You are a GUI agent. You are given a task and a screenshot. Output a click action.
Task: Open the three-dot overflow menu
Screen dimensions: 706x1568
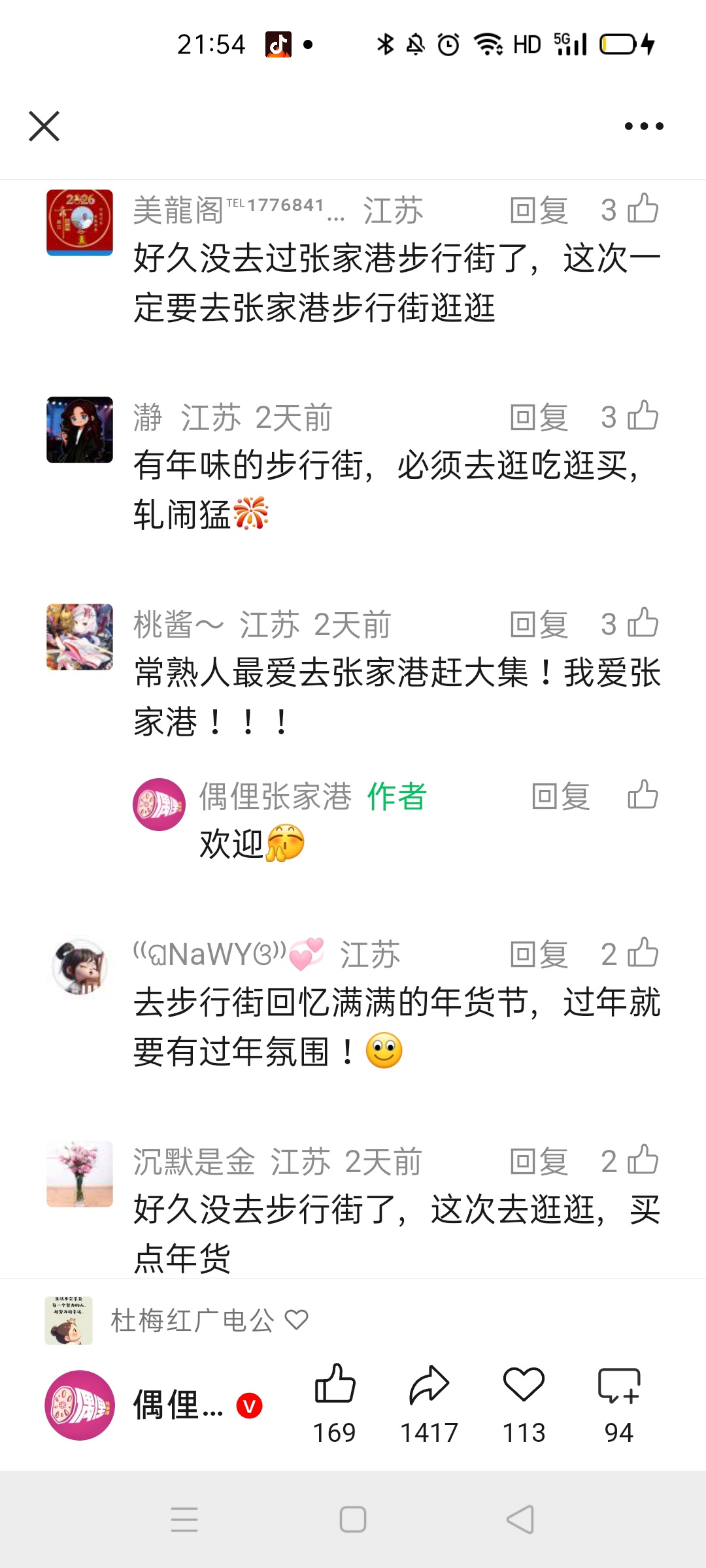[x=643, y=126]
